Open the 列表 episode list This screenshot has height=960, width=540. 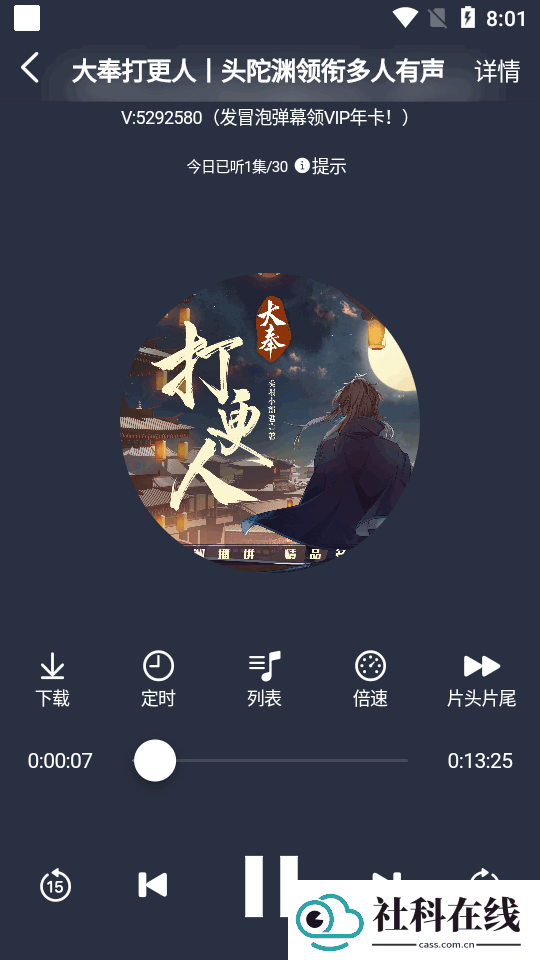point(264,680)
